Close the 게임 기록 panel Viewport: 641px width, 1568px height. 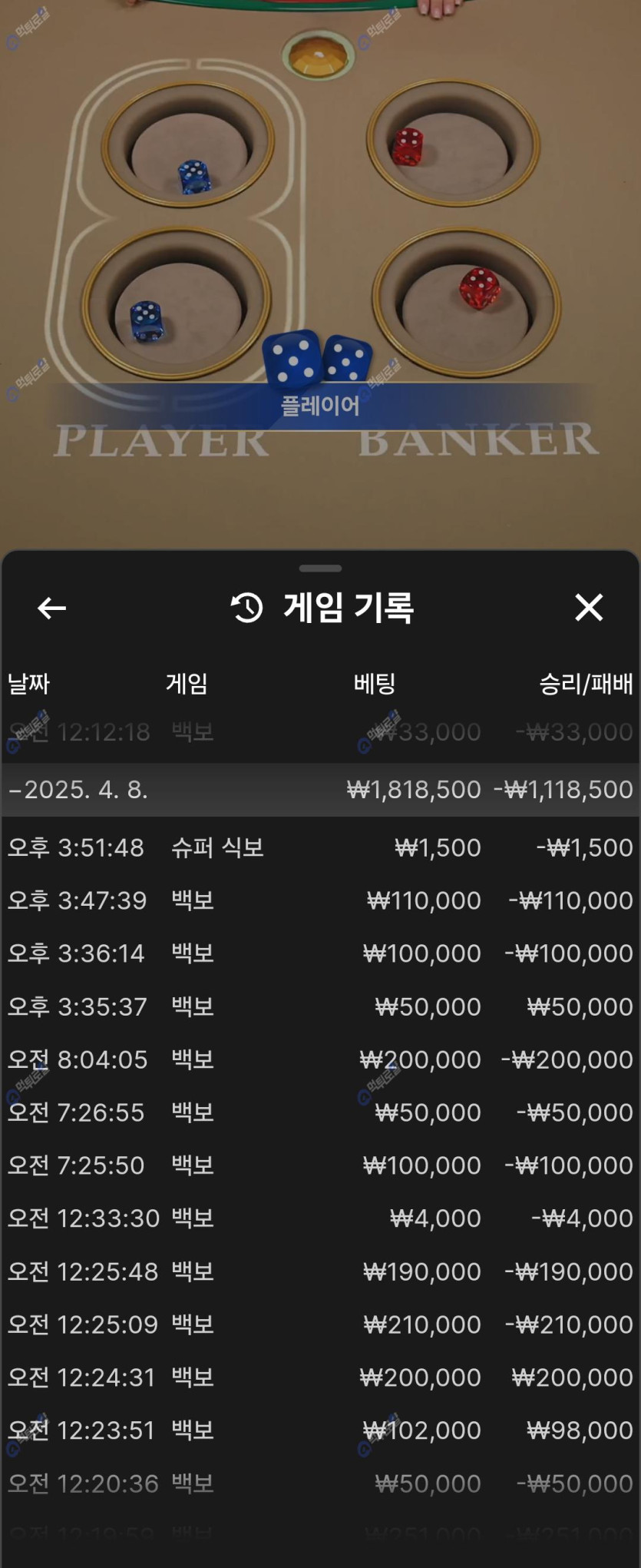pos(589,608)
